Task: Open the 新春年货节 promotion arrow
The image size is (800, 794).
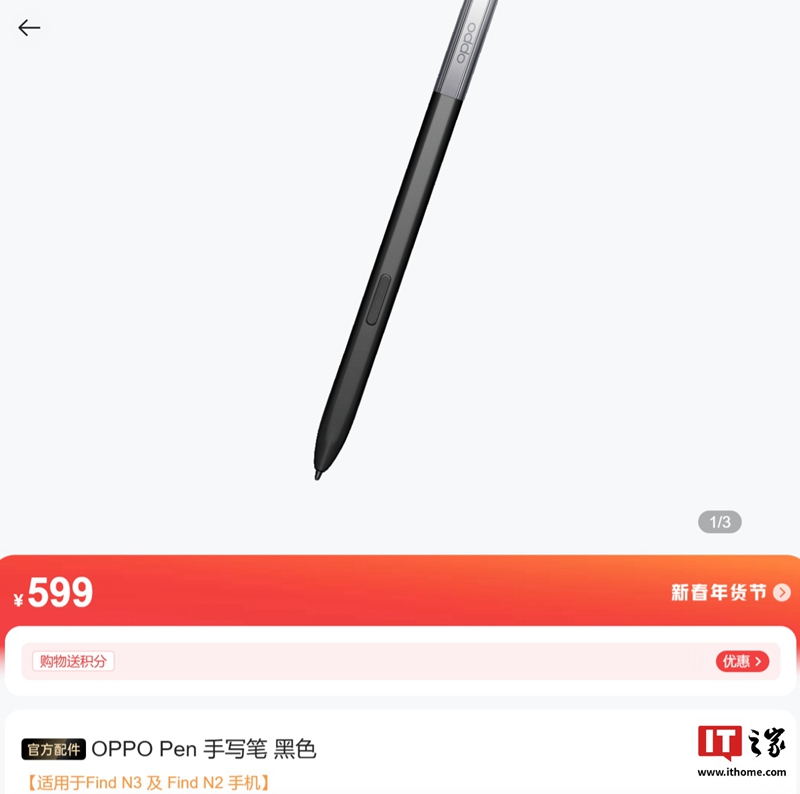Action: [781, 593]
